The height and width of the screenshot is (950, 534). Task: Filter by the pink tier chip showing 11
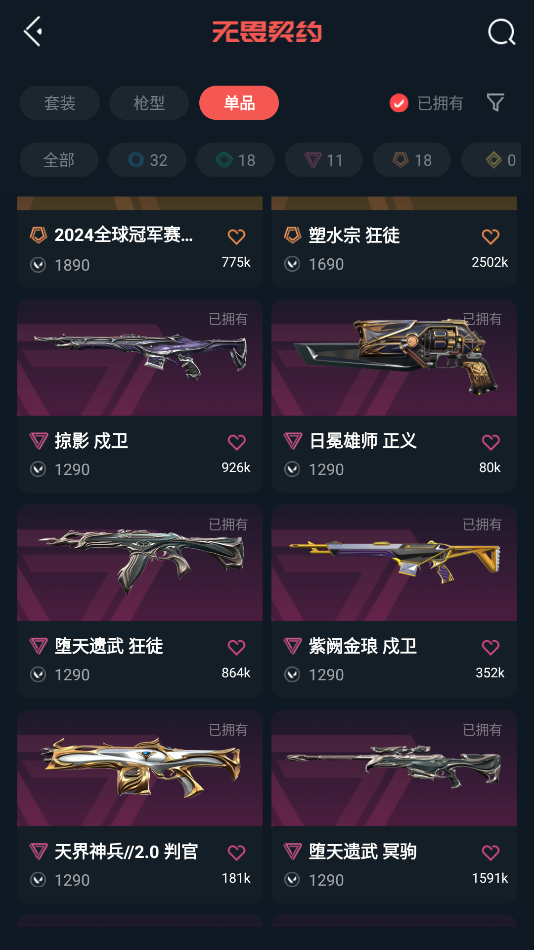pos(324,160)
